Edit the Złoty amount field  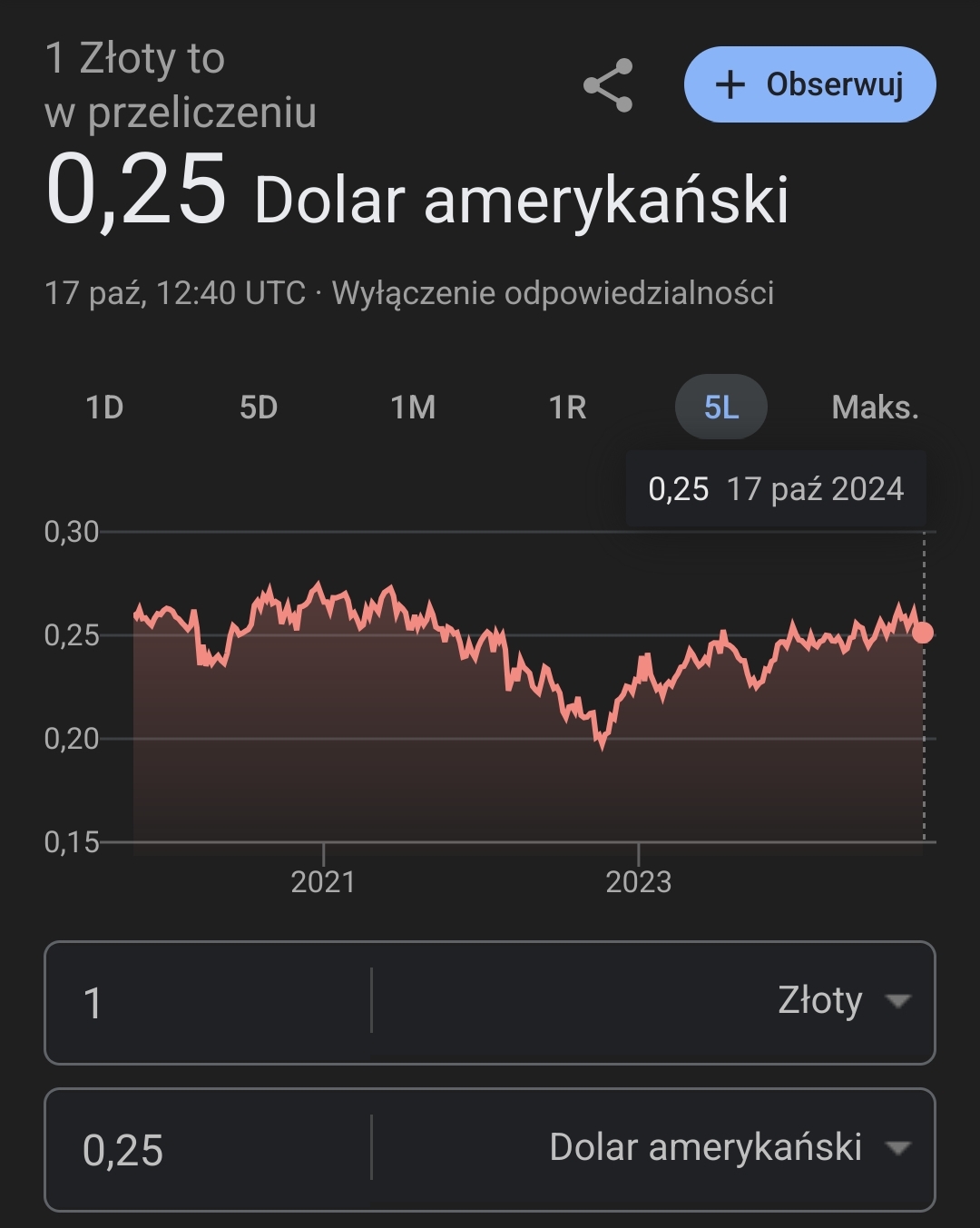click(209, 1003)
